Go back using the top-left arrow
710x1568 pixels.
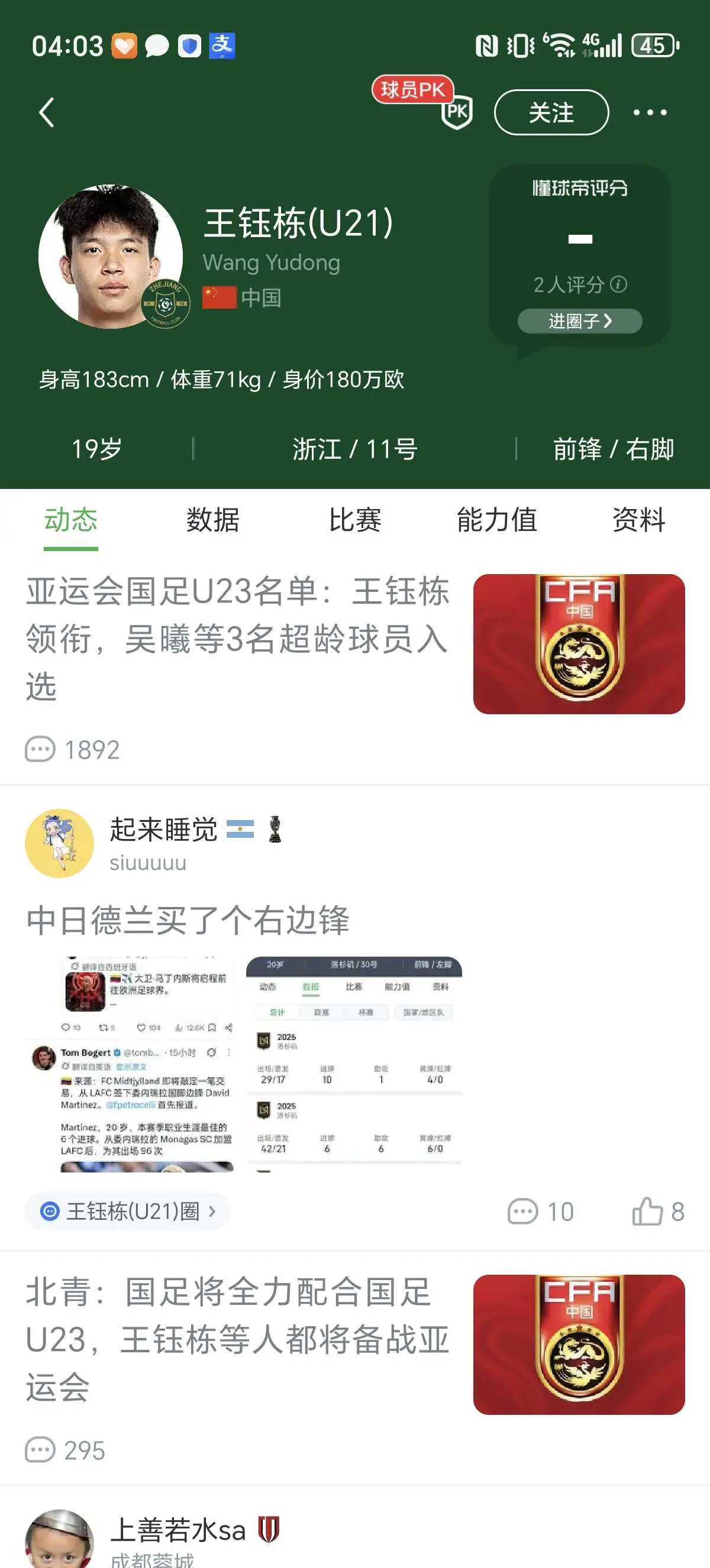[47, 112]
